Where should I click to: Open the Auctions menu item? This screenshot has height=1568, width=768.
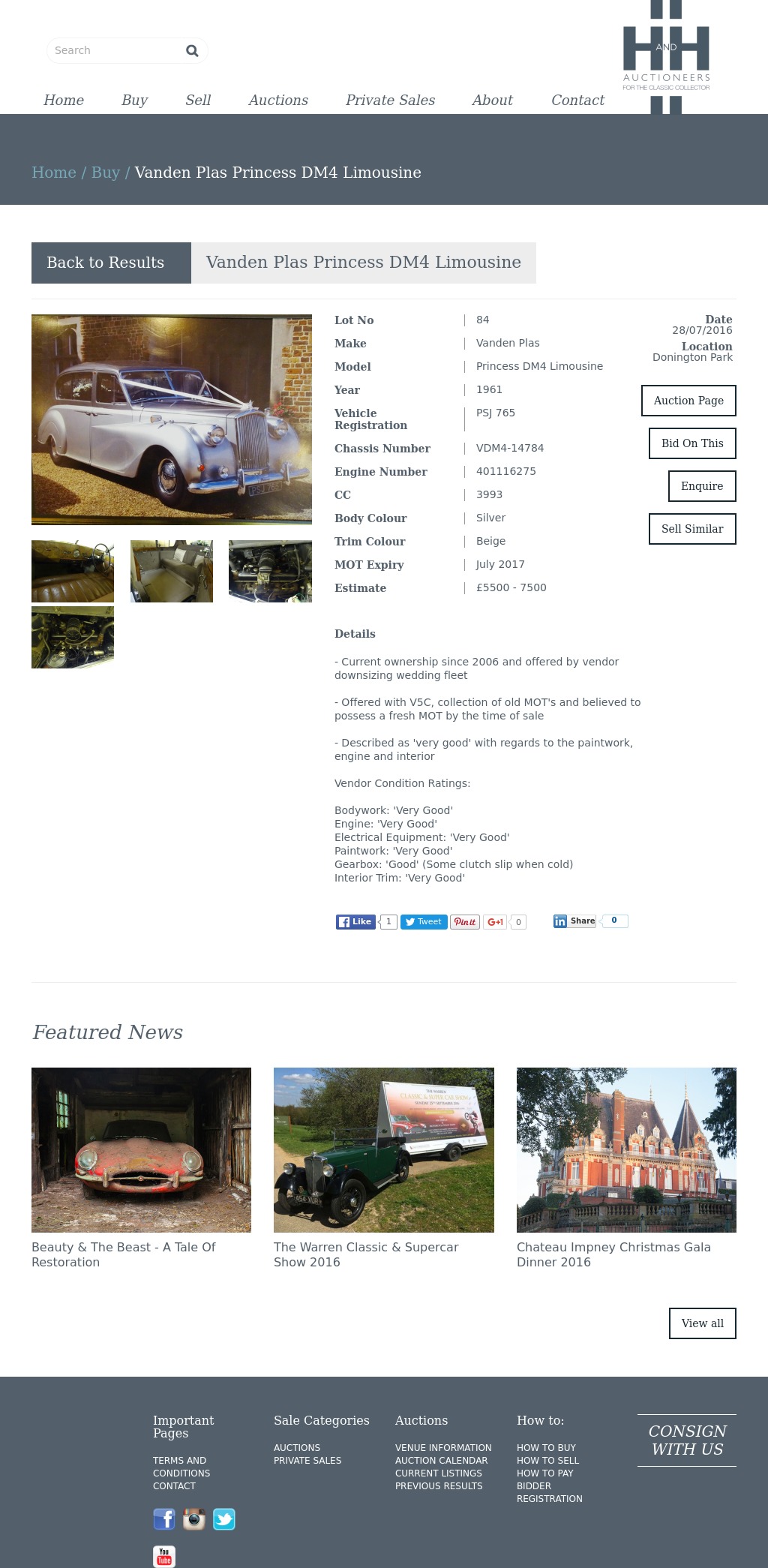click(278, 100)
